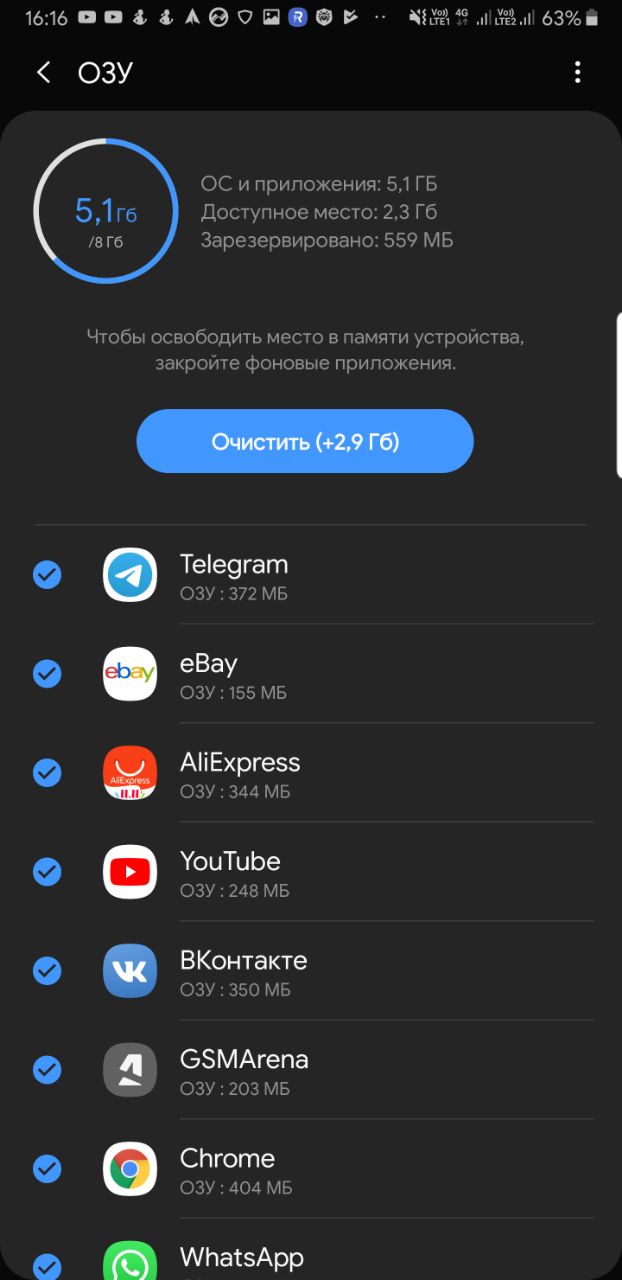Uncheck the WhatsApp checkbox
Screen dimensions: 622x1280
tap(47, 1266)
